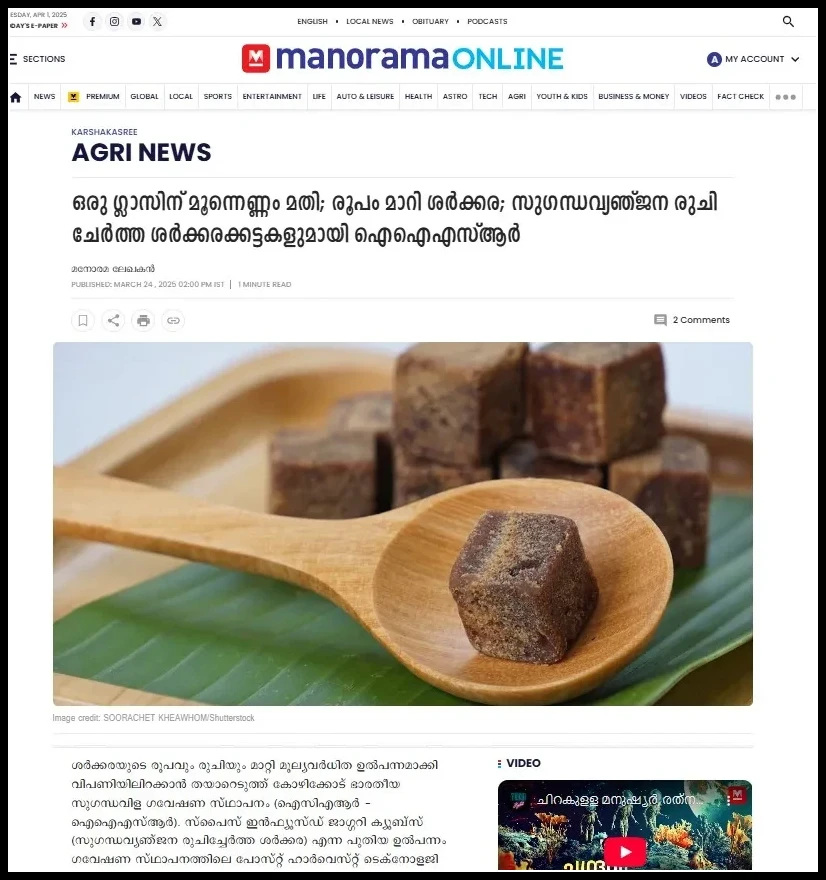Open the 2 Comments section

click(692, 320)
